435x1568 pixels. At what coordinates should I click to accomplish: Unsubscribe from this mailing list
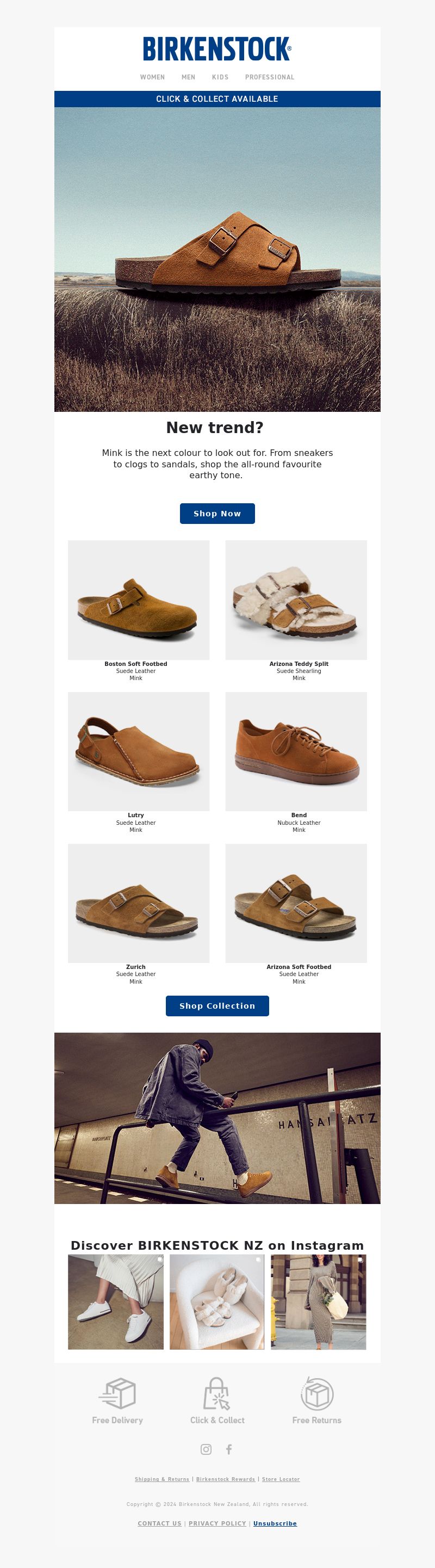click(x=275, y=1523)
